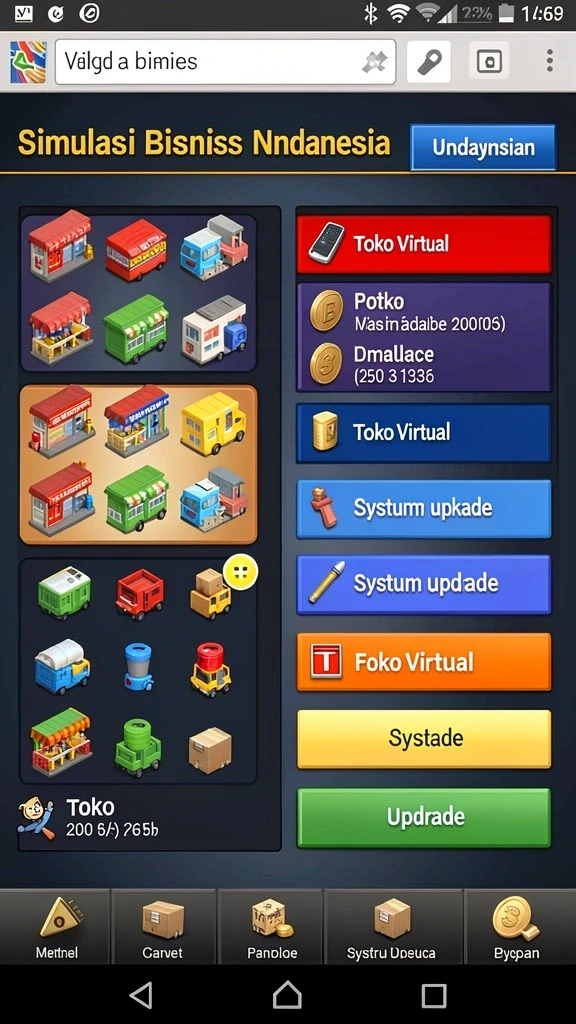Open the tabs switcher square icon
Viewport: 576px width, 1024px height.
489,62
